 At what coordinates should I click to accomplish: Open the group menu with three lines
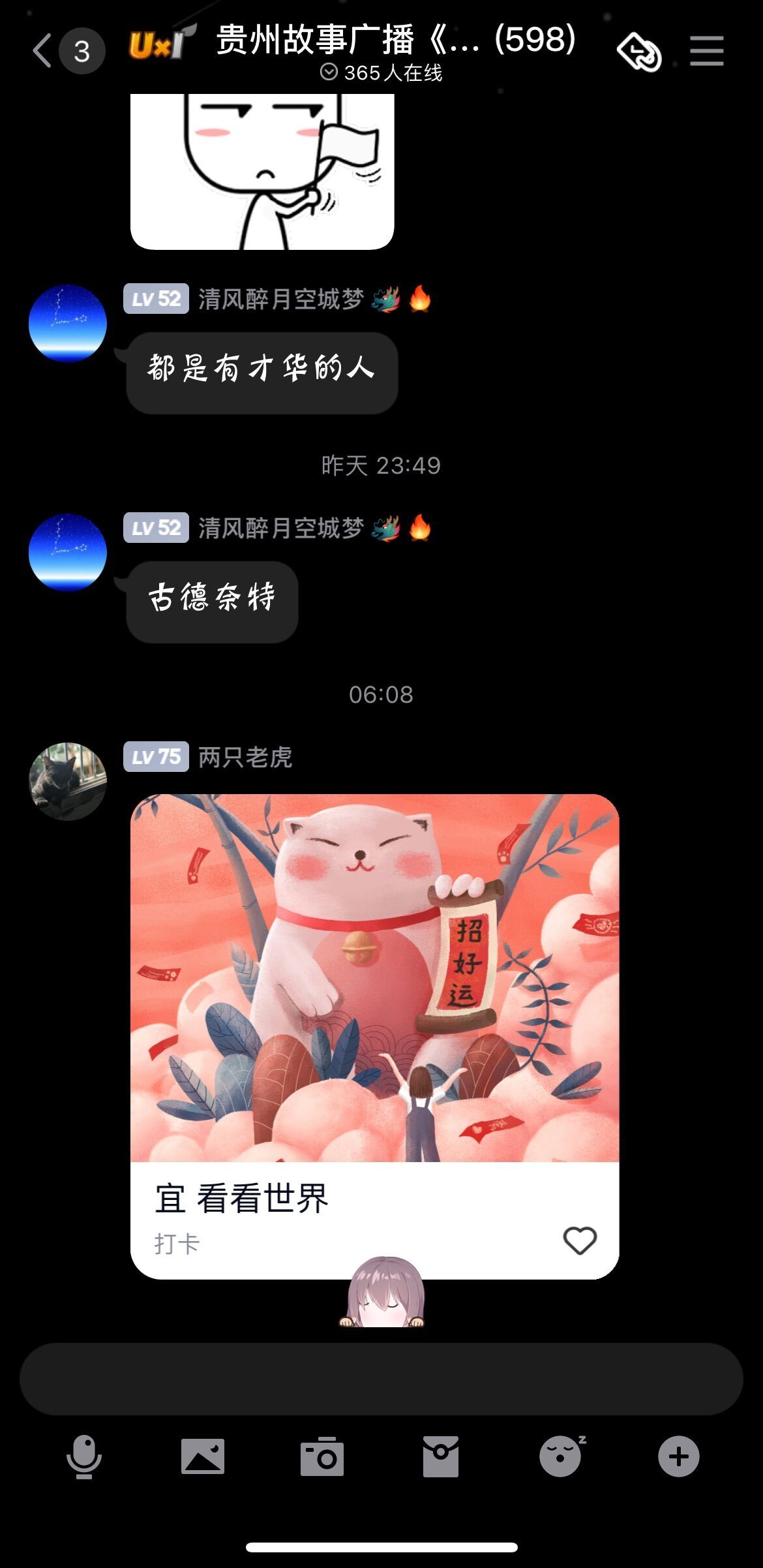coord(706,51)
